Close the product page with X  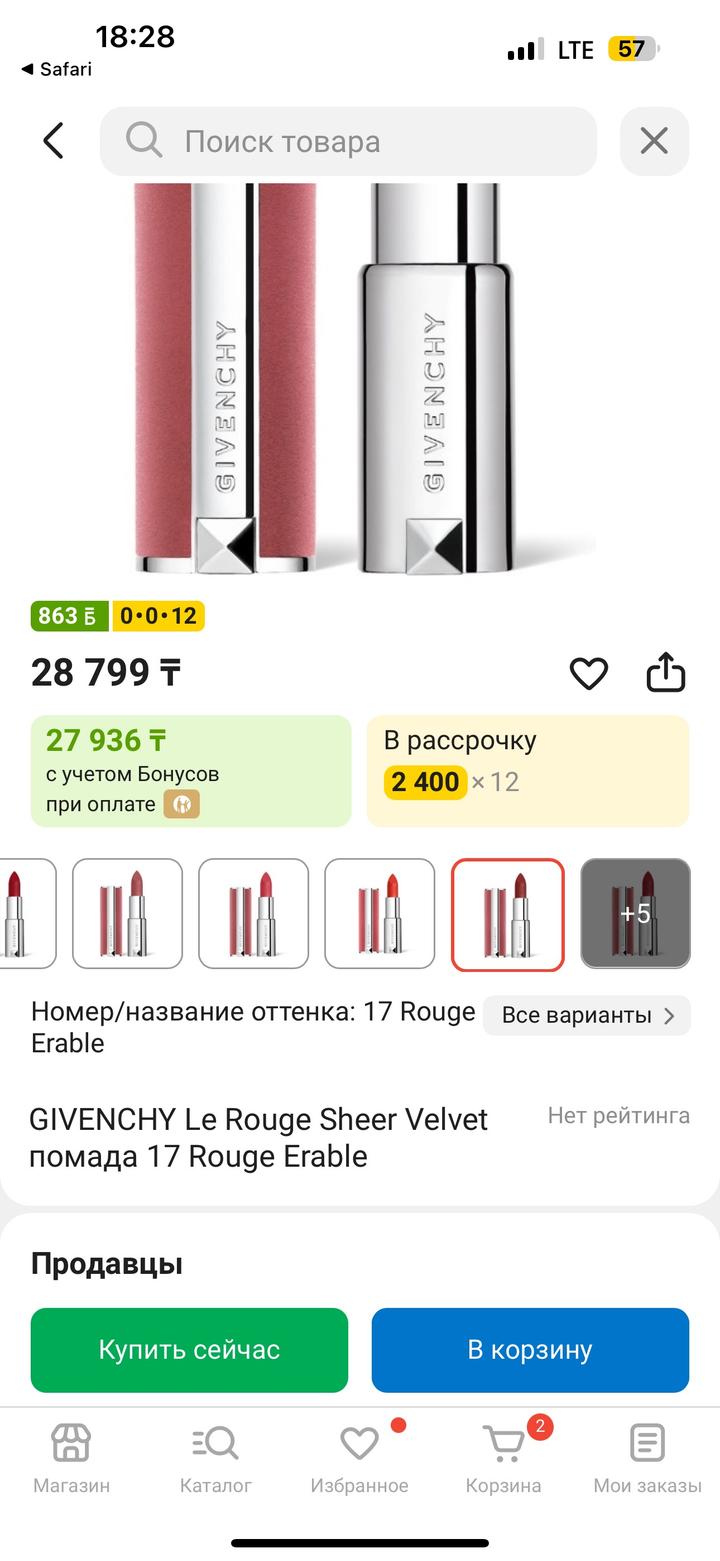coord(654,141)
